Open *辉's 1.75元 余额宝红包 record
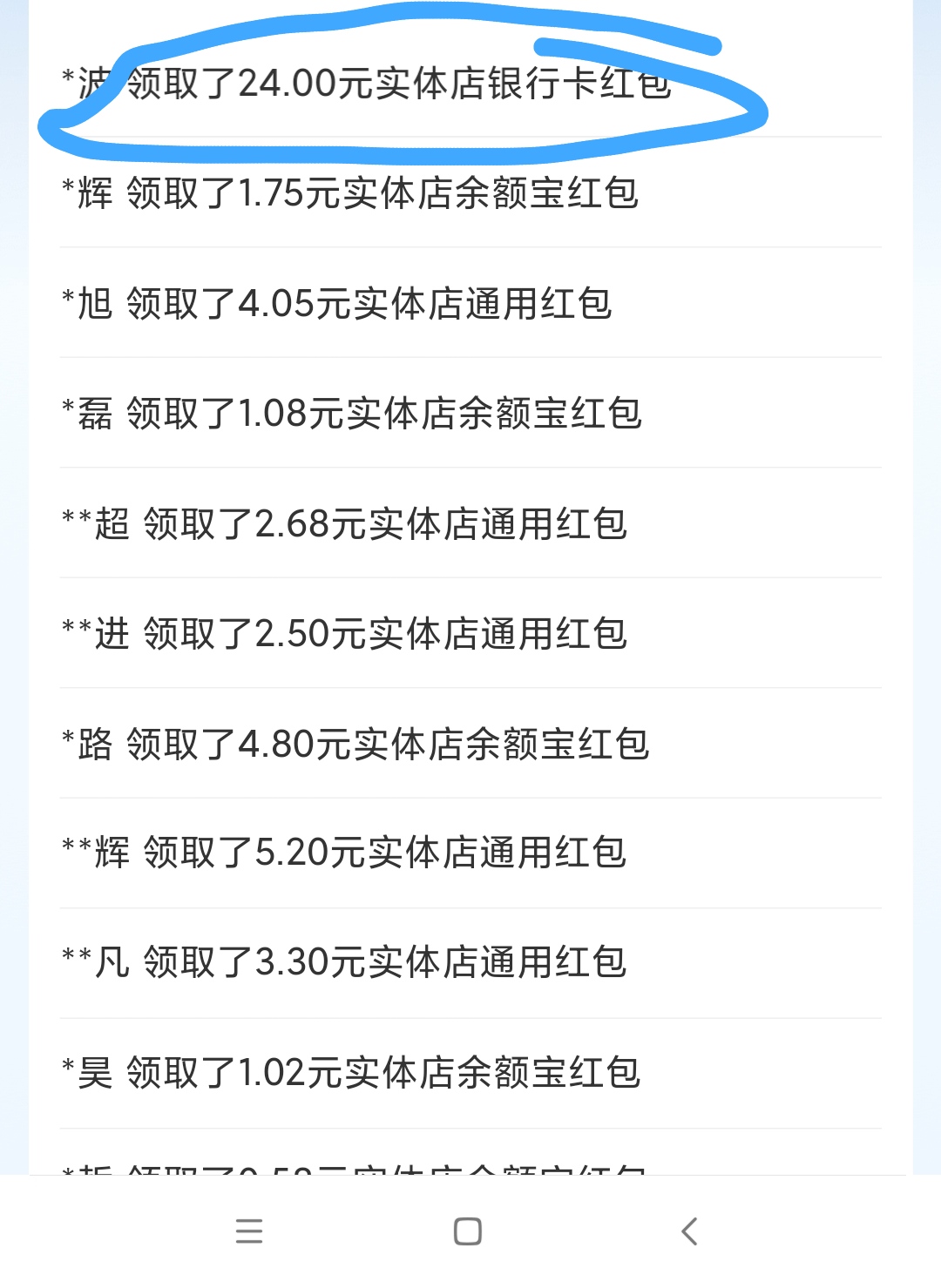This screenshot has height=1288, width=941. coord(349,193)
